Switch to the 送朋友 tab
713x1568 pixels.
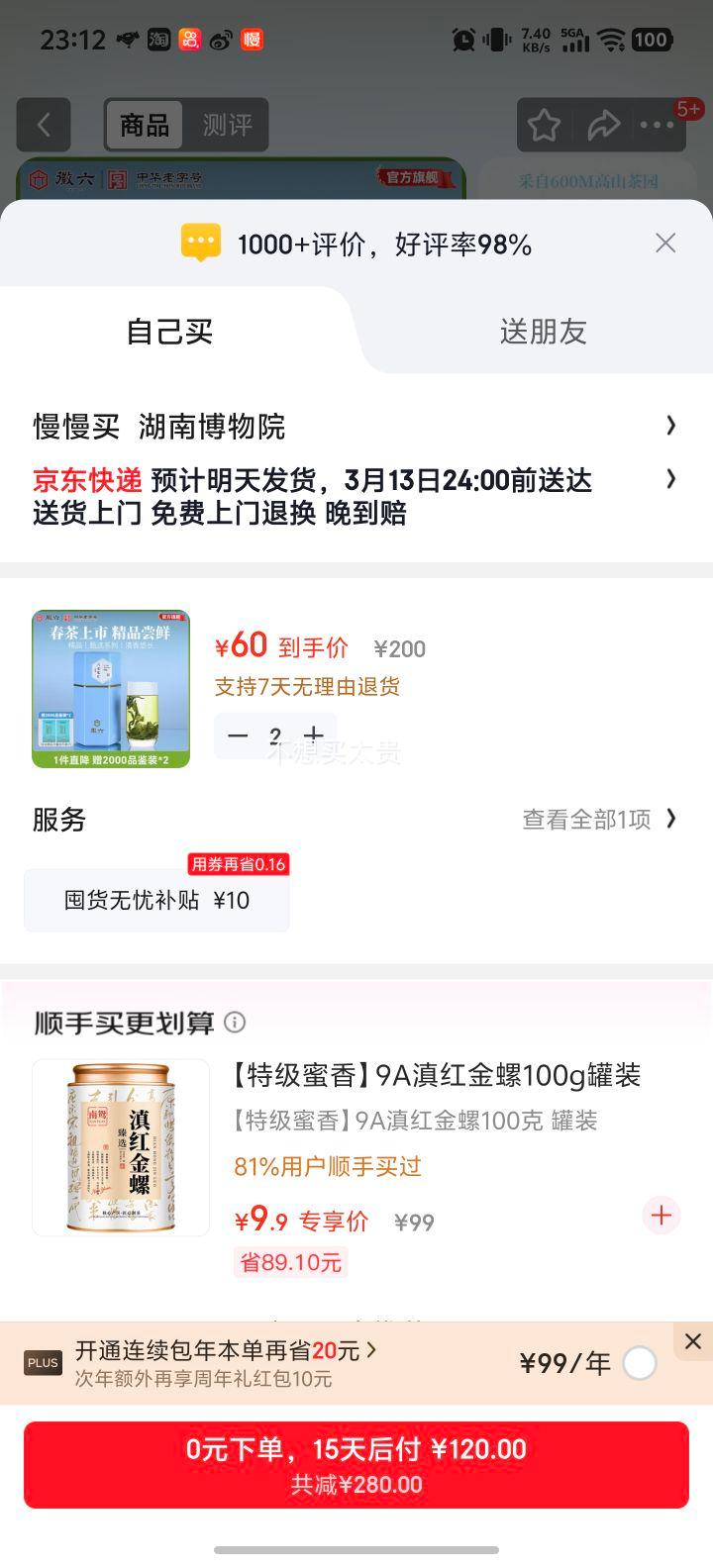[544, 332]
